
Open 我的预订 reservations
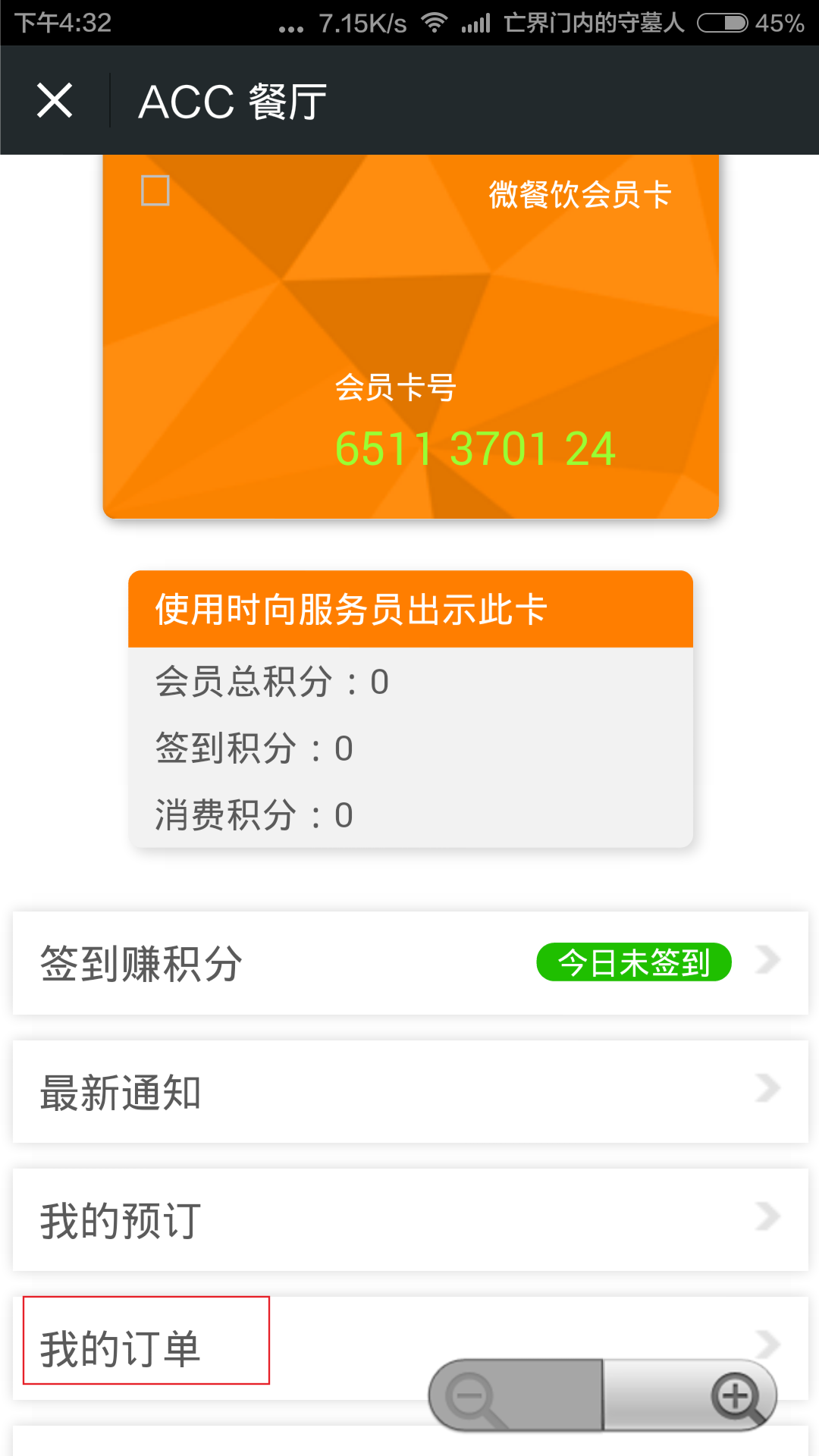(409, 1220)
